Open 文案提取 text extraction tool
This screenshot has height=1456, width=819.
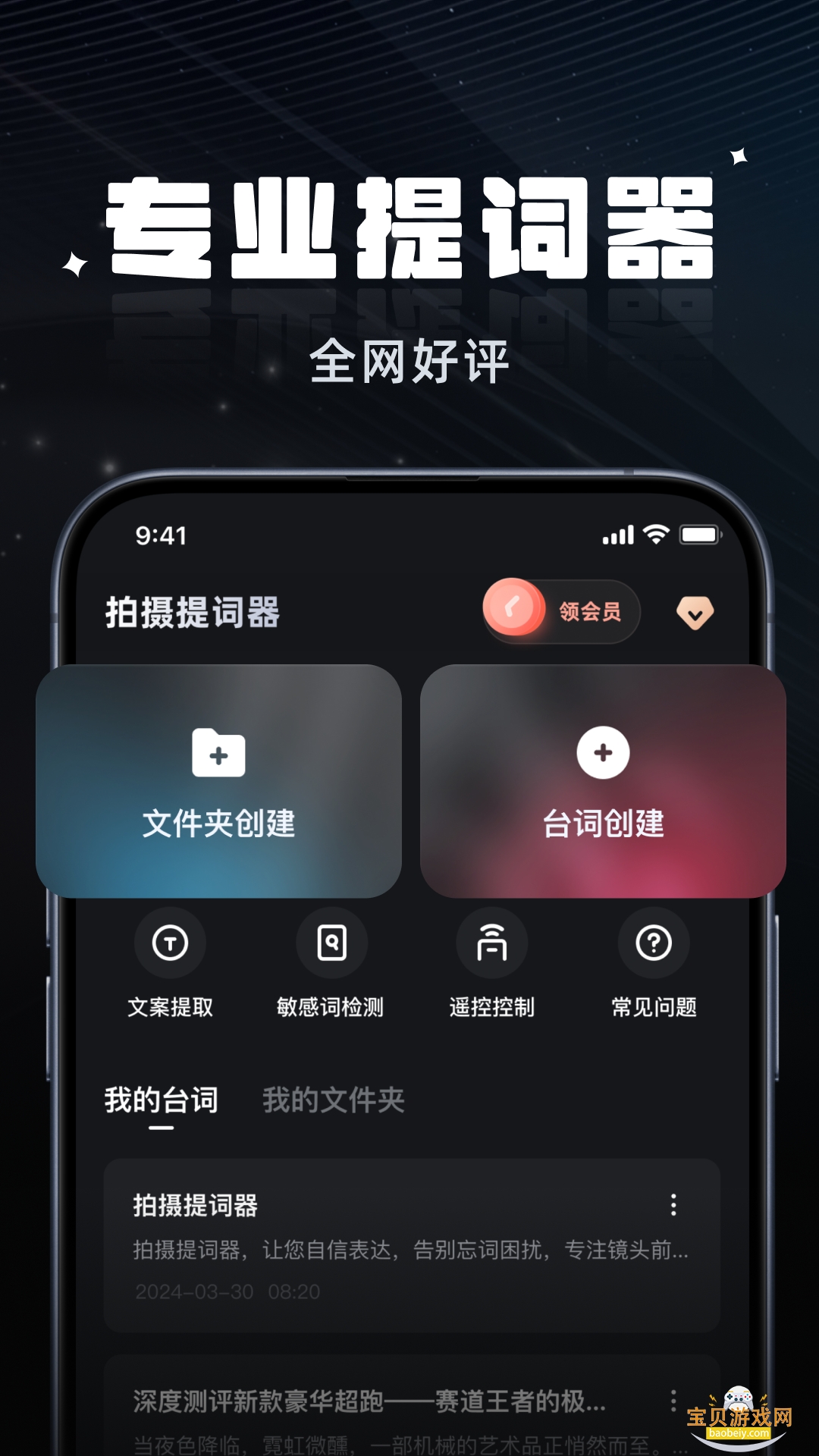[171, 942]
